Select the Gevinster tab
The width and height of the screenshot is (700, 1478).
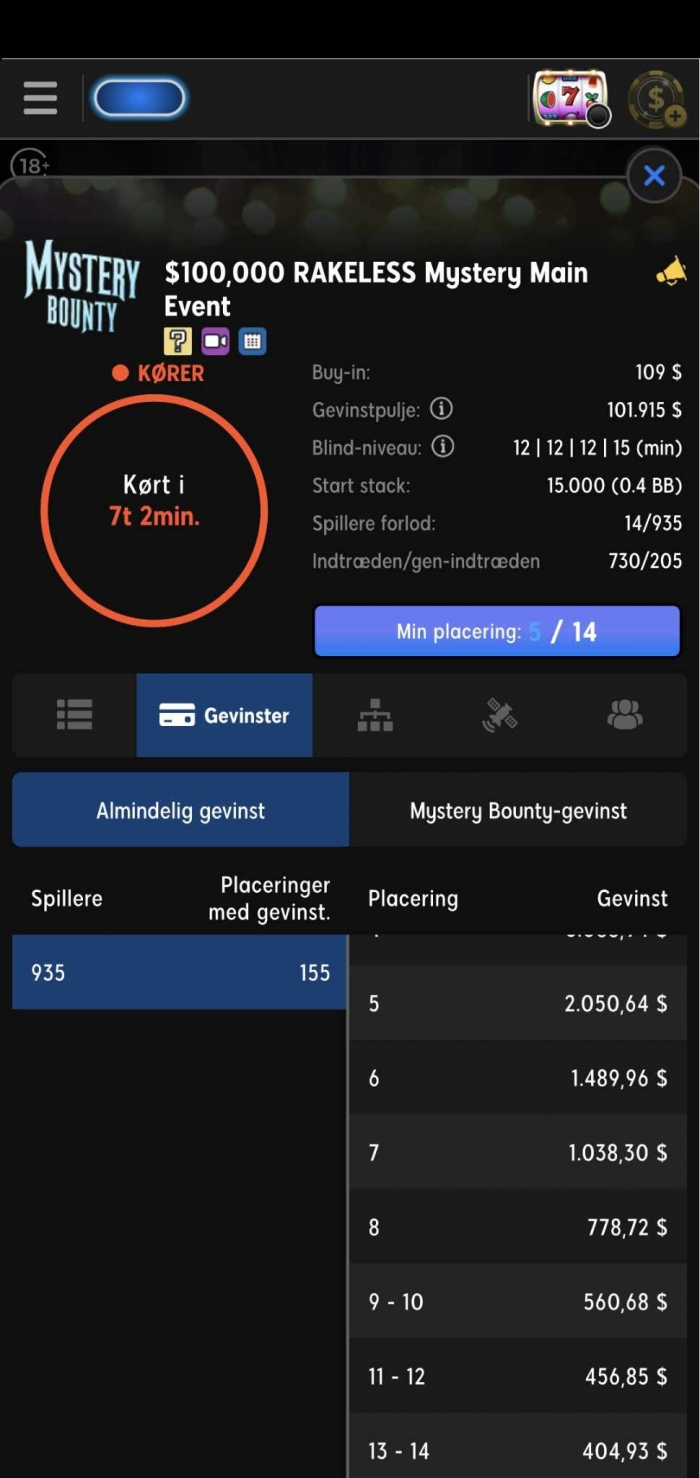[224, 715]
